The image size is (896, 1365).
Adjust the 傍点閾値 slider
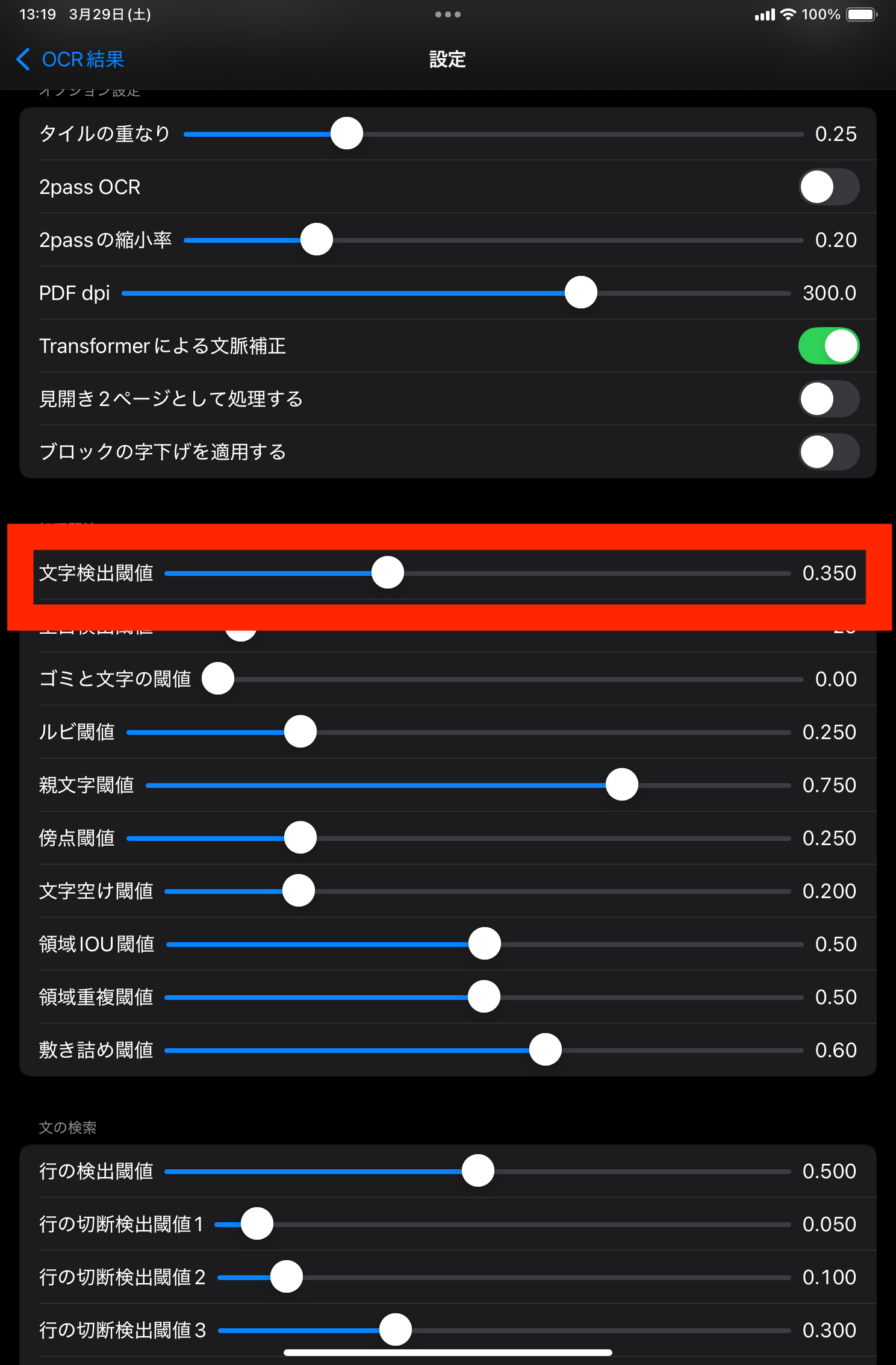[x=300, y=838]
